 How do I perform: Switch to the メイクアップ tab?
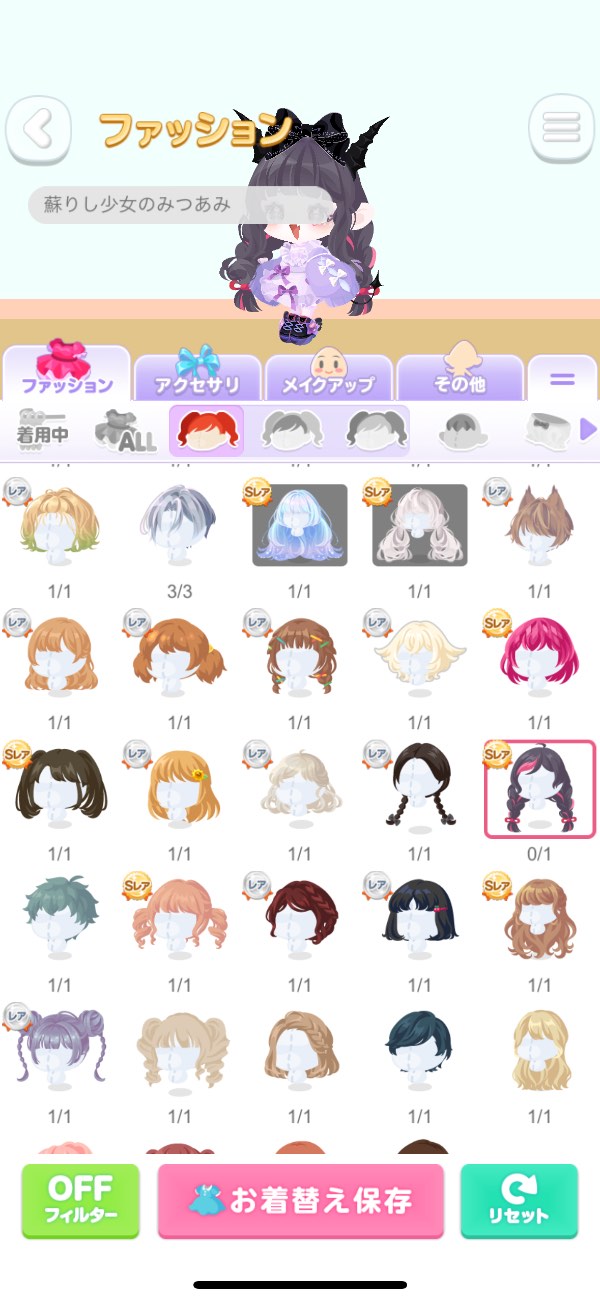[329, 374]
